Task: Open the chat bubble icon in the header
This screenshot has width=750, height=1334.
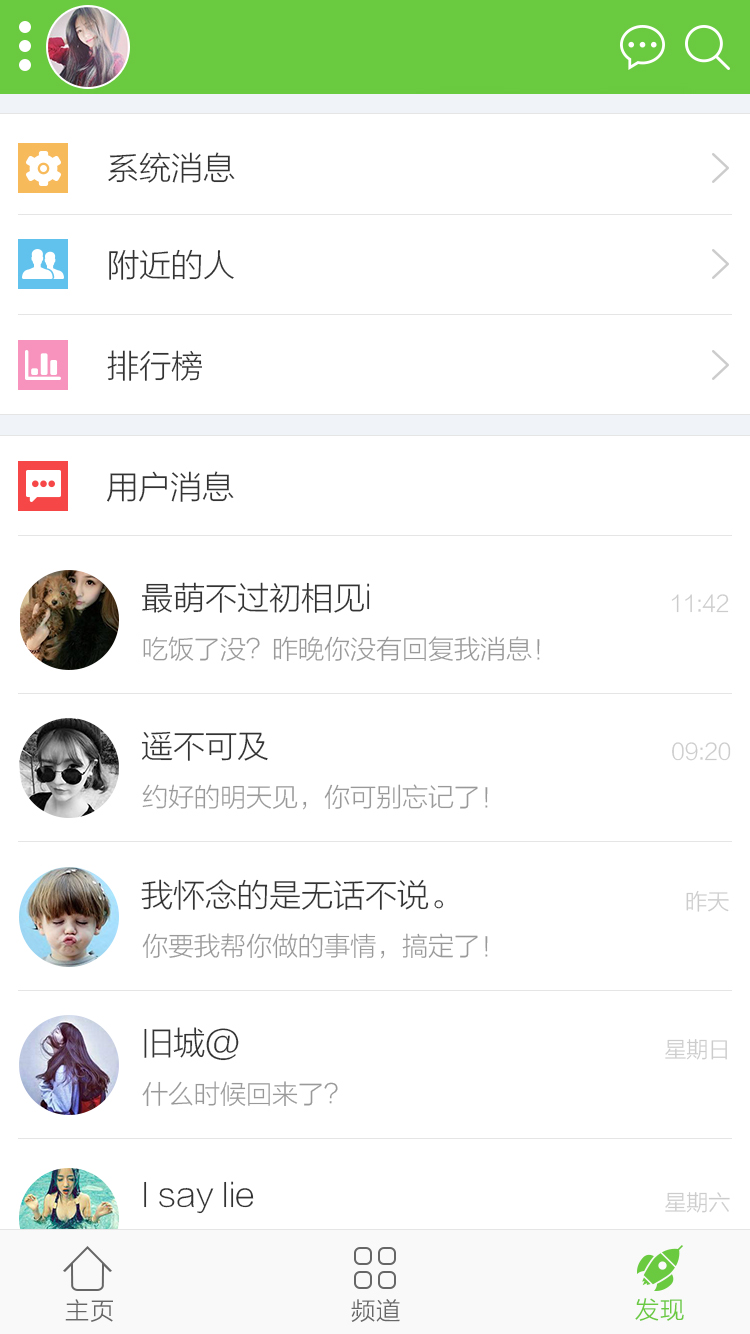Action: tap(642, 47)
